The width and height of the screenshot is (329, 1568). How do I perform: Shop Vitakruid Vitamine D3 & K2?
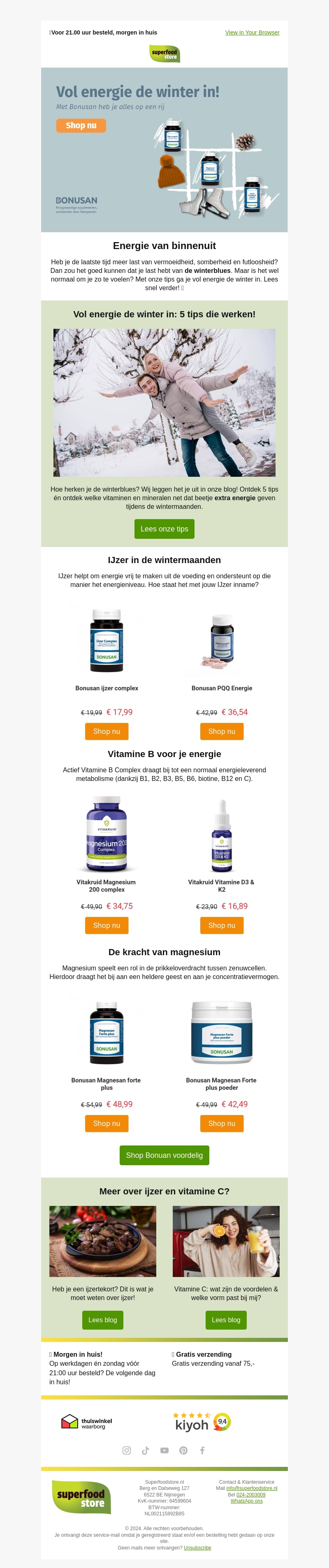click(x=222, y=925)
